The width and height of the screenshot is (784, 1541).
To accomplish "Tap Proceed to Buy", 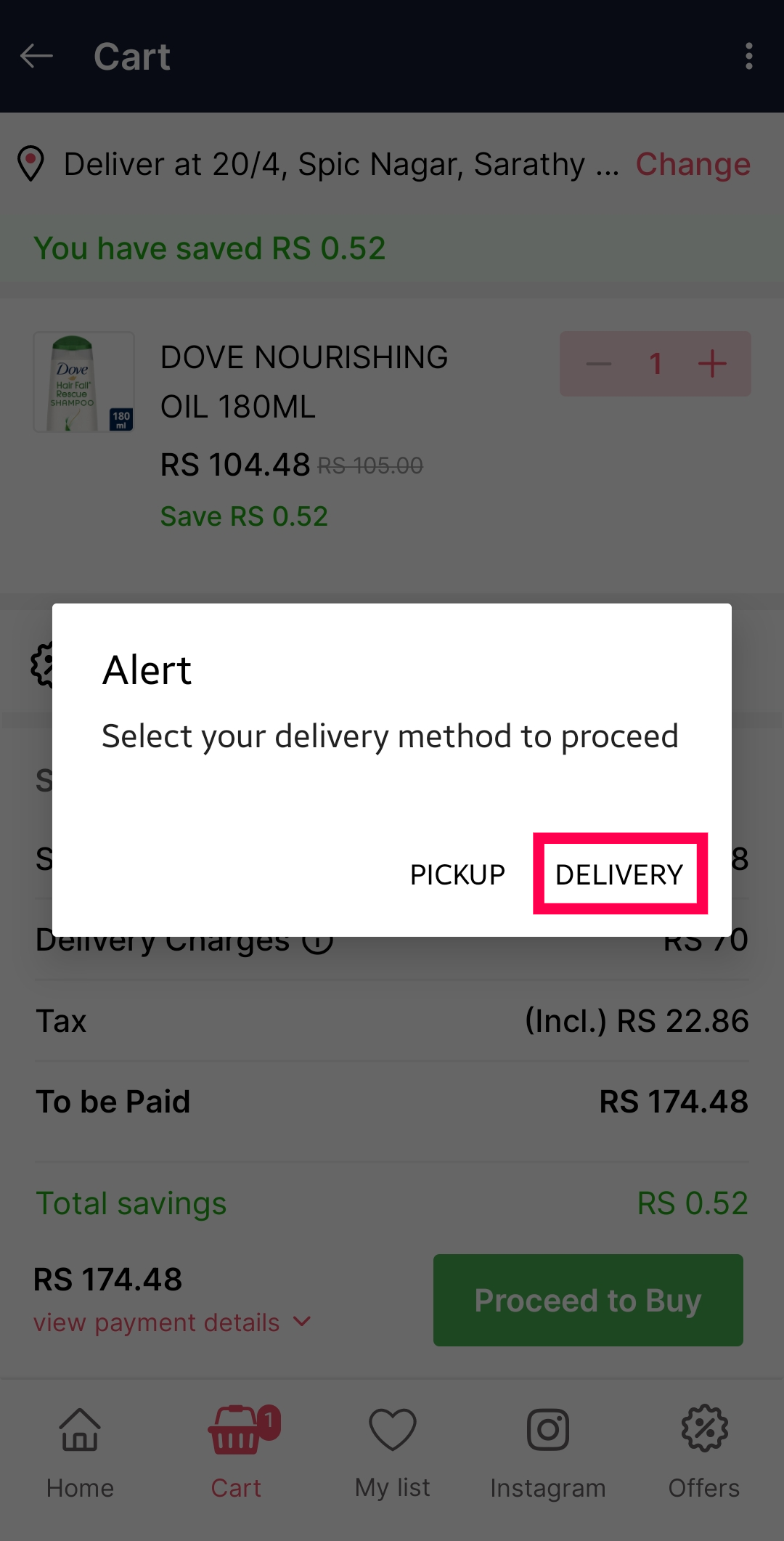I will tap(588, 1300).
